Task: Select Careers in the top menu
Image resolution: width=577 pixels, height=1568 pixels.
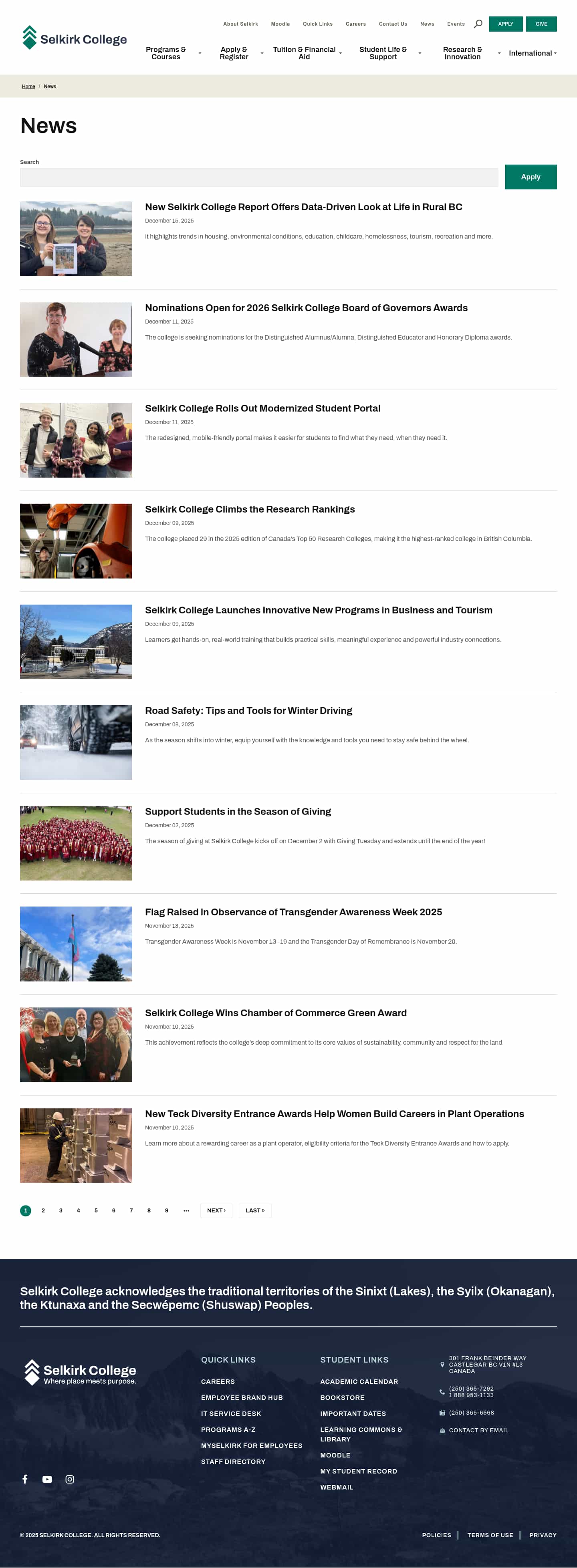Action: (356, 24)
